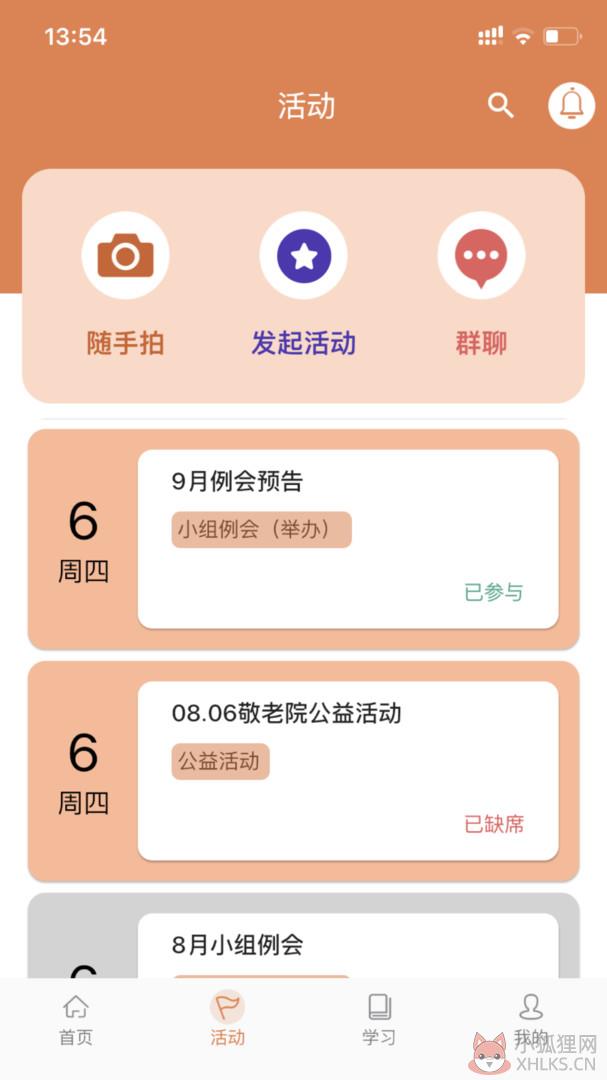Select the 活动 tab
607x1080 pixels.
(227, 1021)
